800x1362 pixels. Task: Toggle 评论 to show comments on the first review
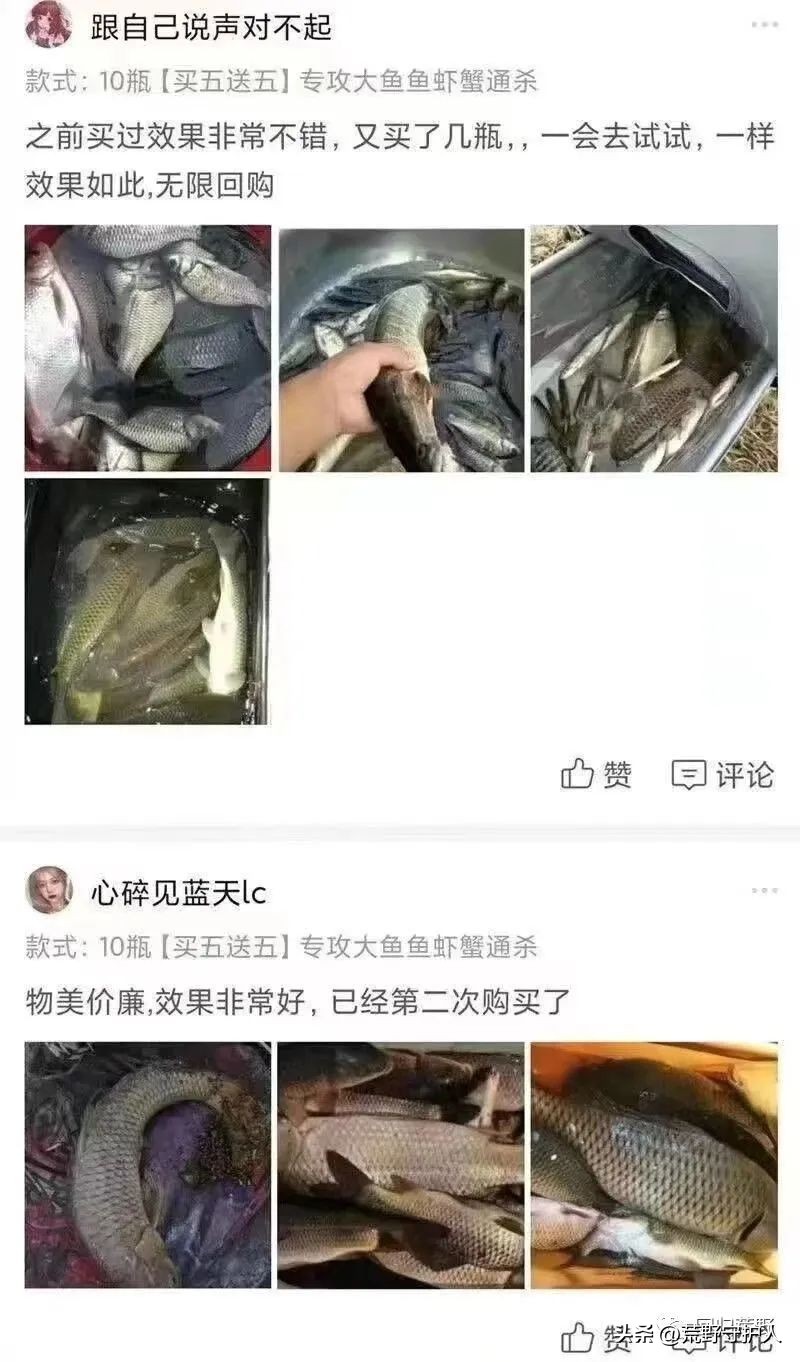tap(720, 771)
